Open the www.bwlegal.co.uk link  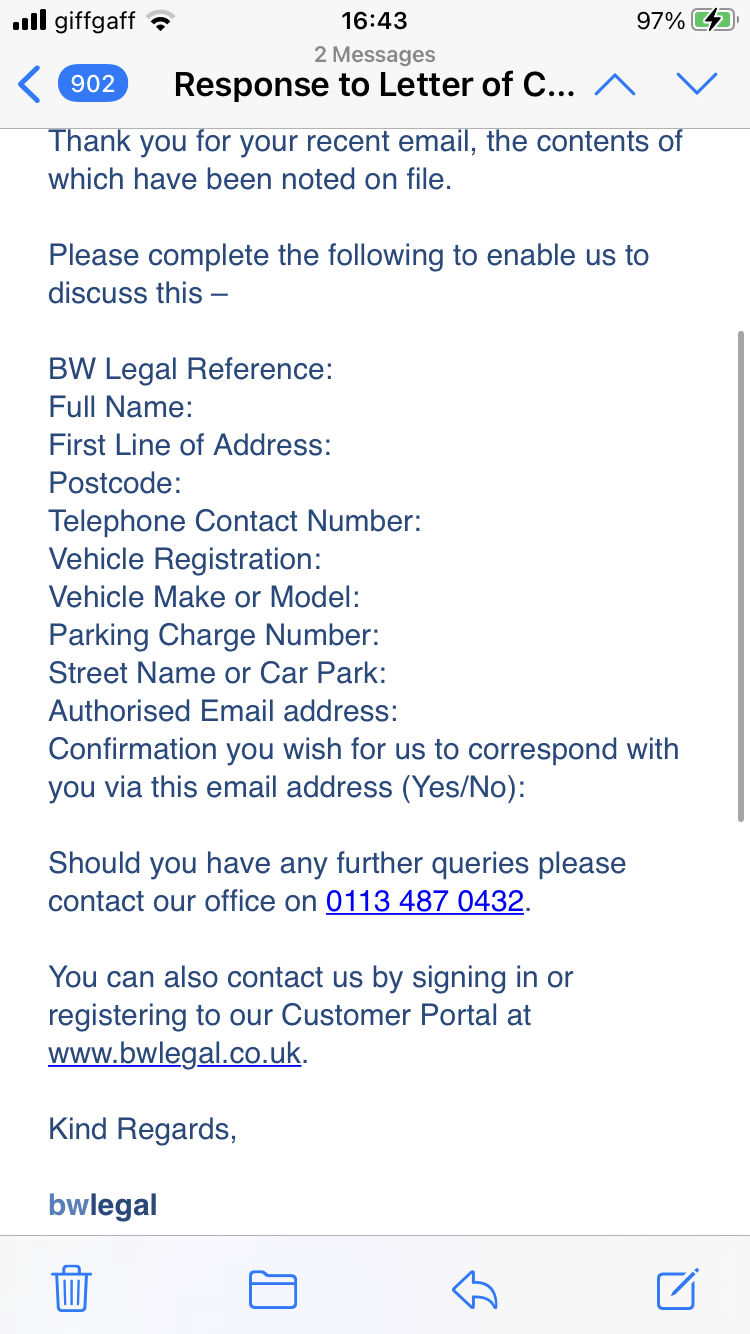coord(175,1053)
